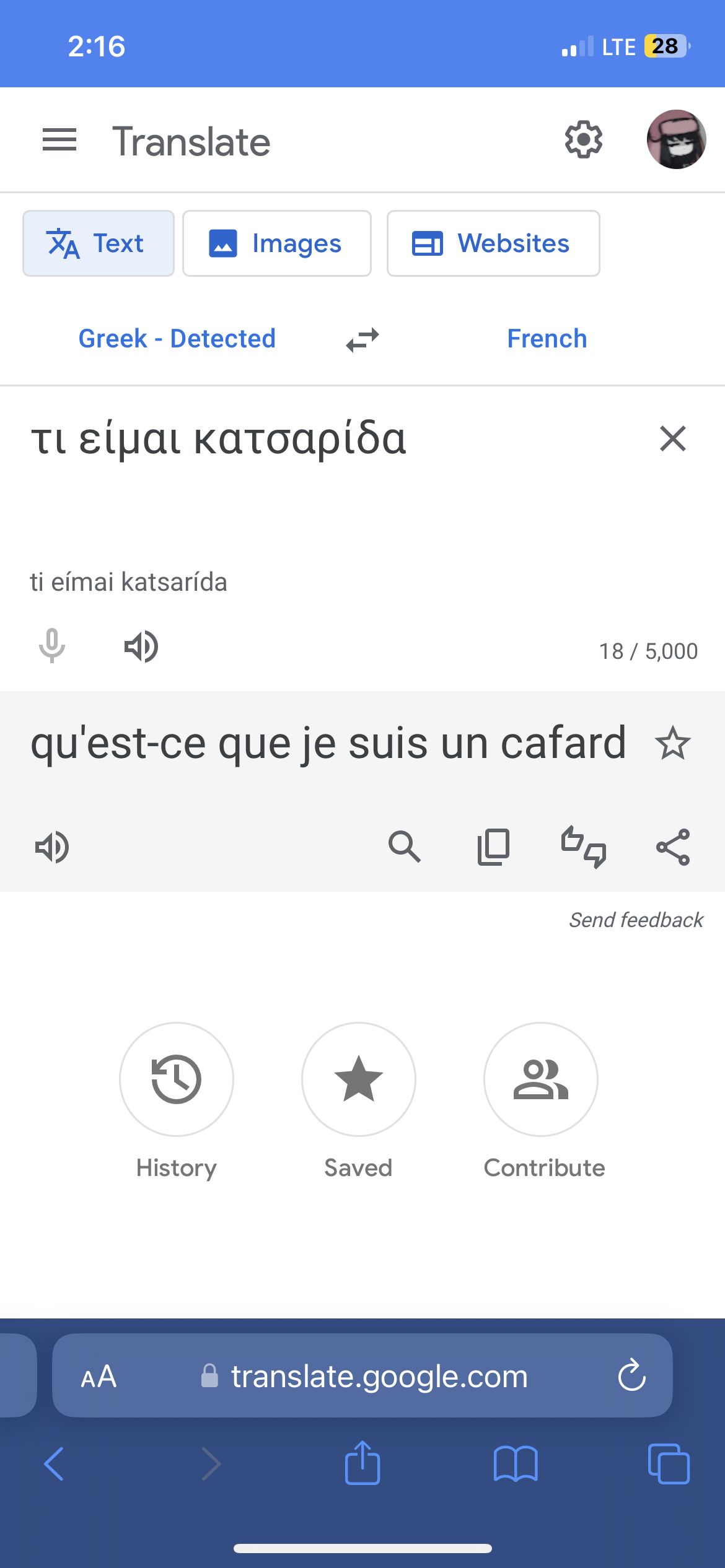Viewport: 725px width, 1568px height.
Task: Listen to the Greek source text
Action: (x=141, y=647)
